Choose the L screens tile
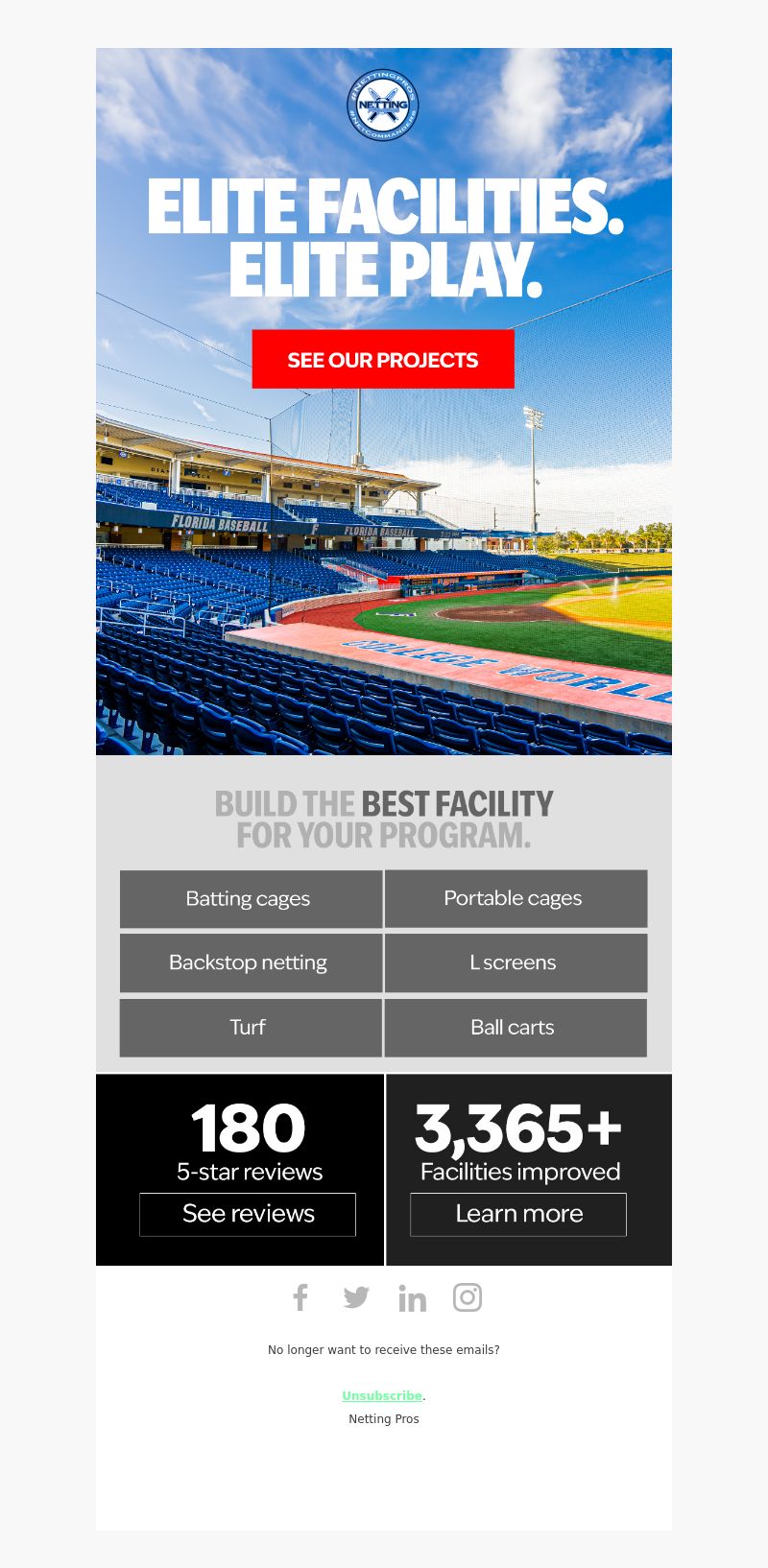768x1568 pixels. pos(516,962)
